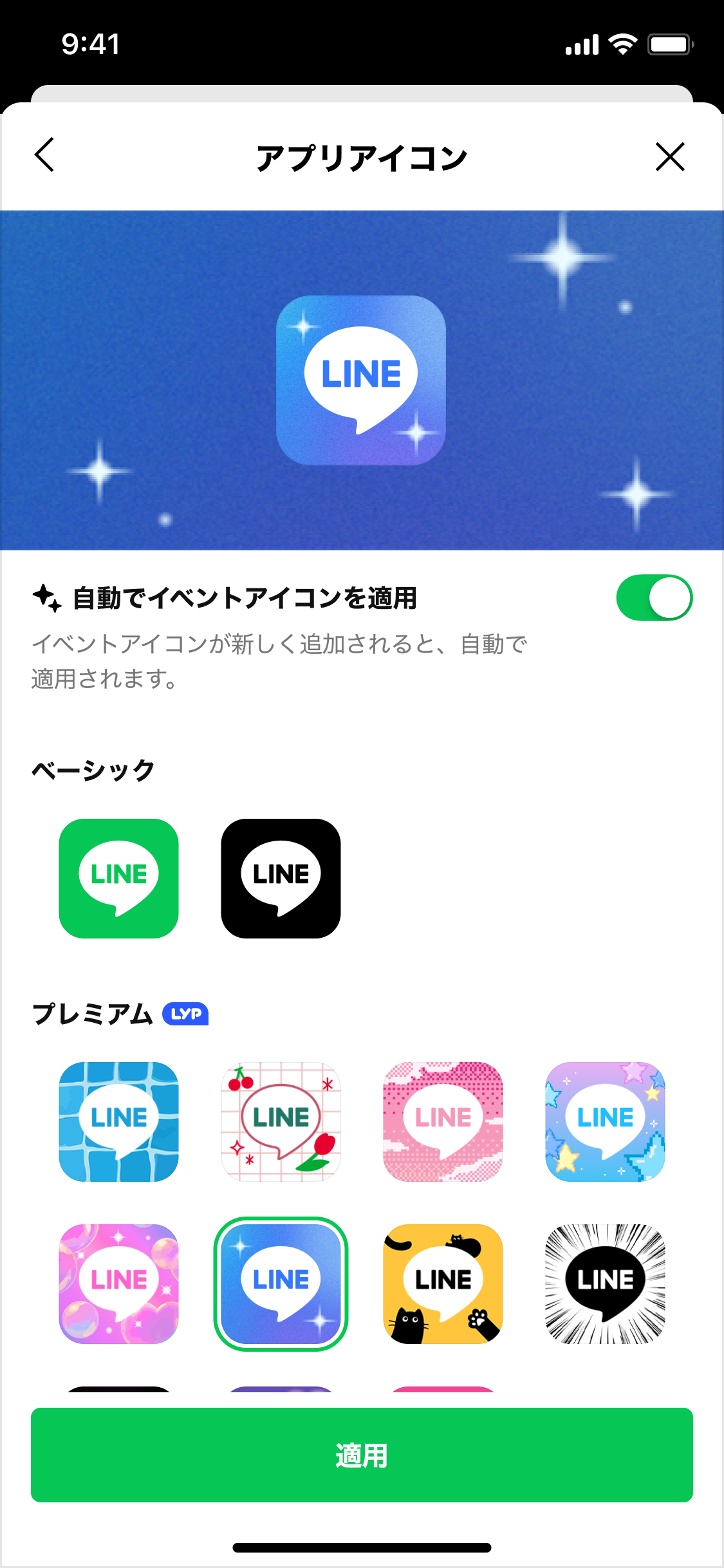Select the black basic LINE icon
The width and height of the screenshot is (724, 1568).
point(281,877)
